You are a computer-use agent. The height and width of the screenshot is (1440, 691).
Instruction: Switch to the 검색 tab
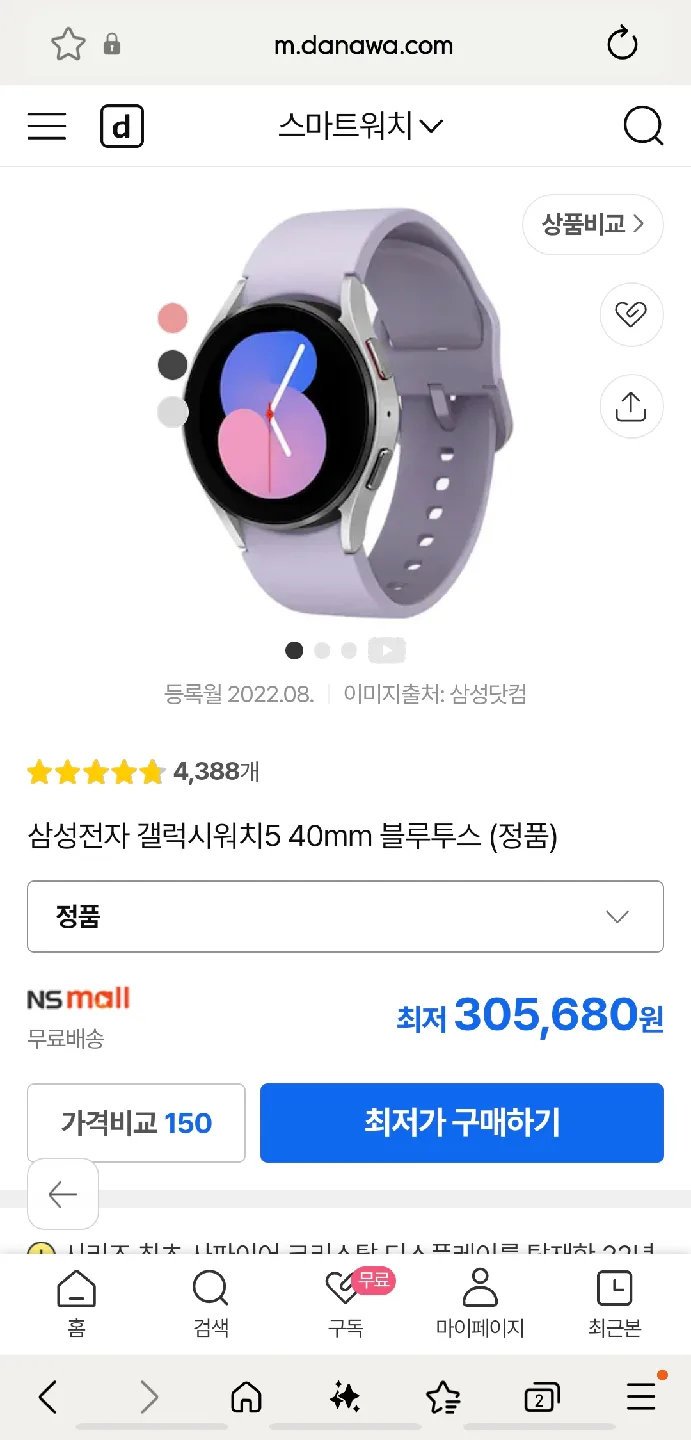click(210, 1304)
